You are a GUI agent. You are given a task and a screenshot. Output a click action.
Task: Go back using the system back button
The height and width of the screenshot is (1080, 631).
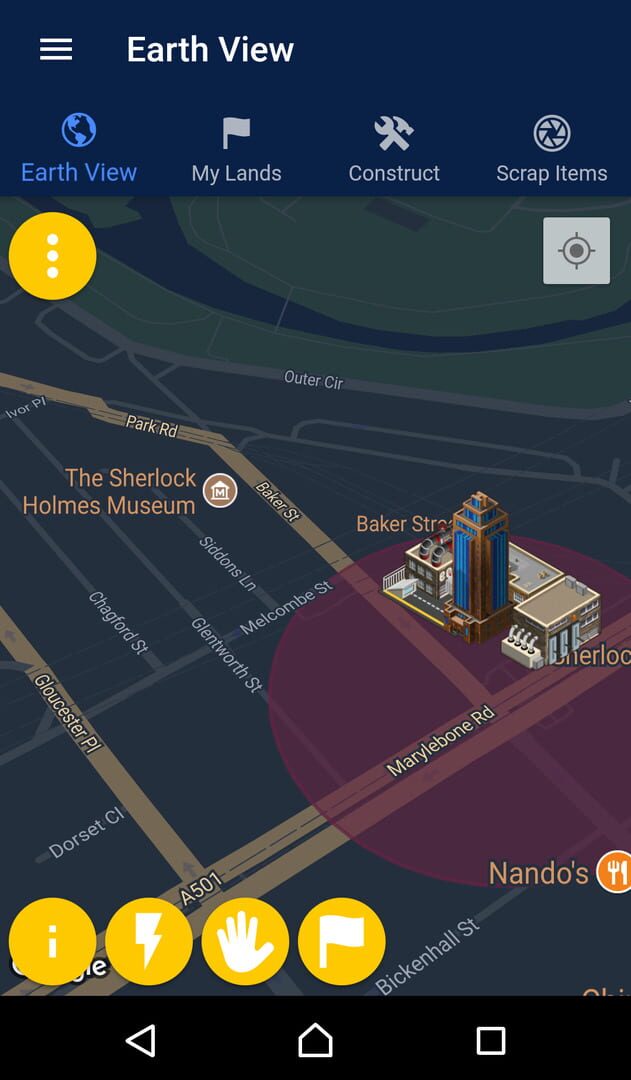click(x=141, y=1041)
